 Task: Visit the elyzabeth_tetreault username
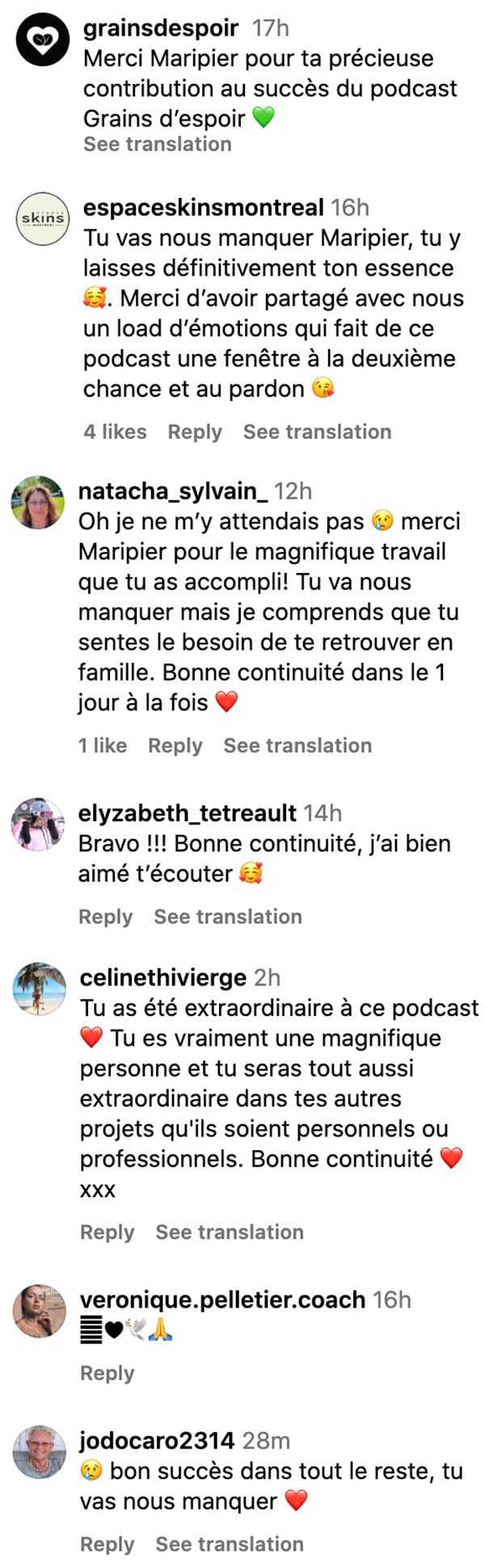pyautogui.click(x=188, y=813)
